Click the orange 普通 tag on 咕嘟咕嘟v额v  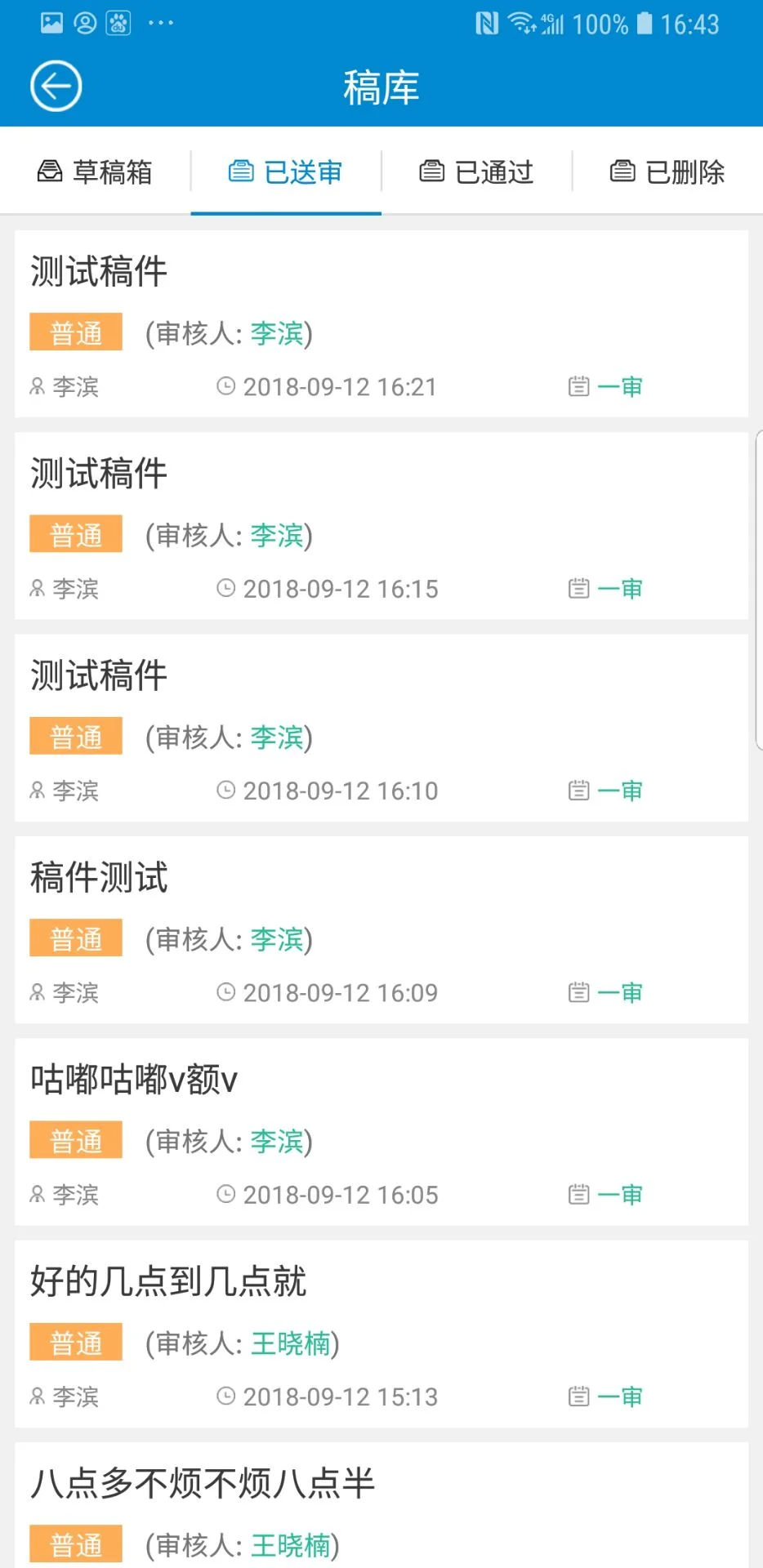click(x=75, y=1140)
